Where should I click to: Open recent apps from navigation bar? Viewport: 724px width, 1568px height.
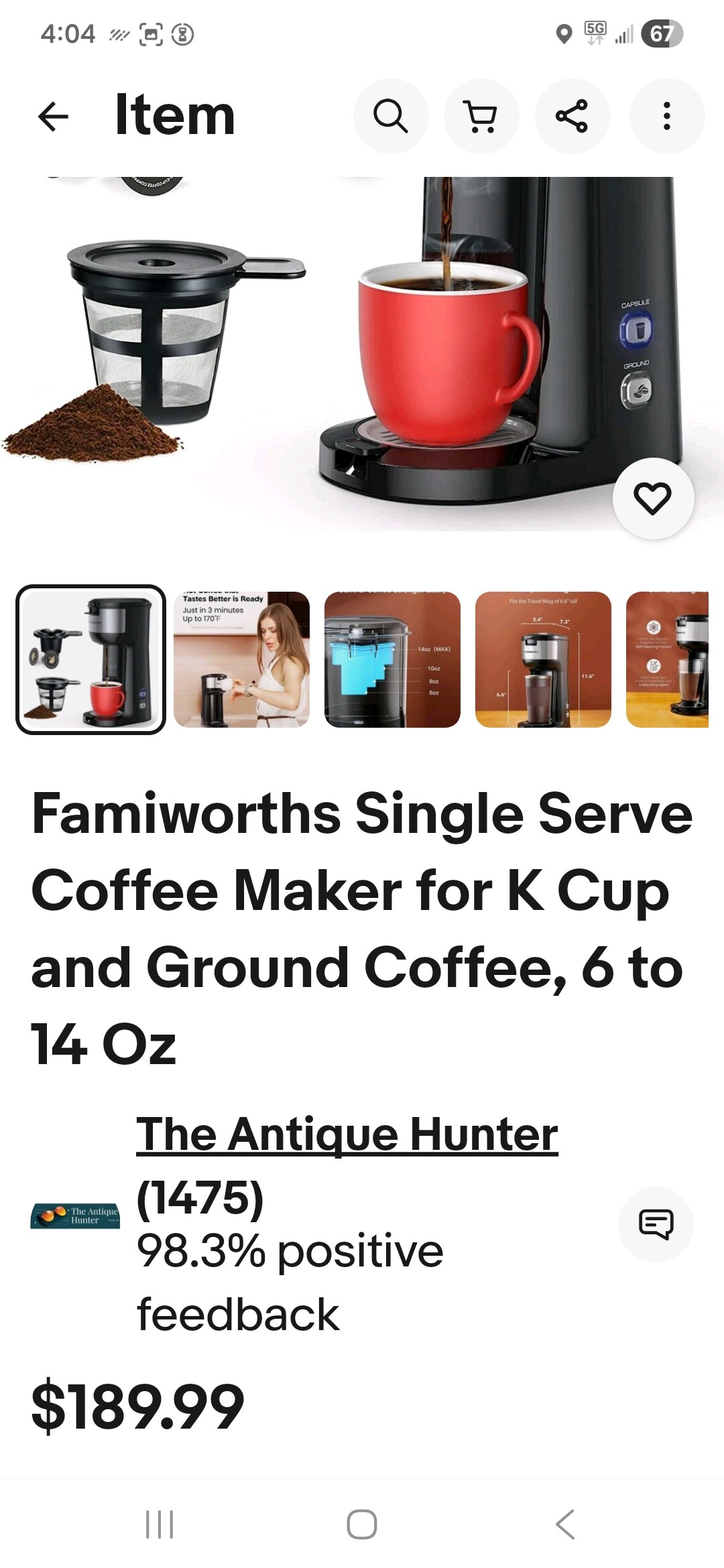coord(160,1524)
